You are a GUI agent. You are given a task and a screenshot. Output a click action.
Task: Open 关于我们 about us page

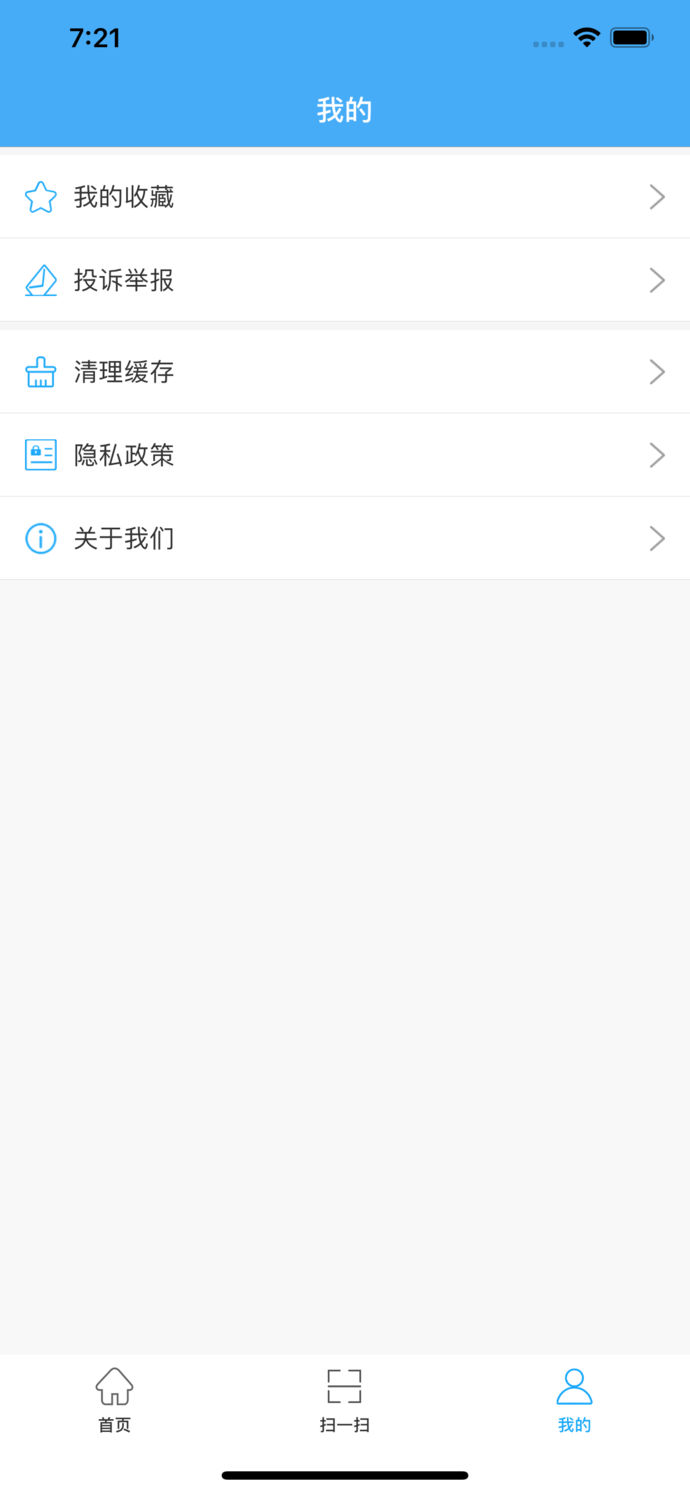pyautogui.click(x=344, y=539)
